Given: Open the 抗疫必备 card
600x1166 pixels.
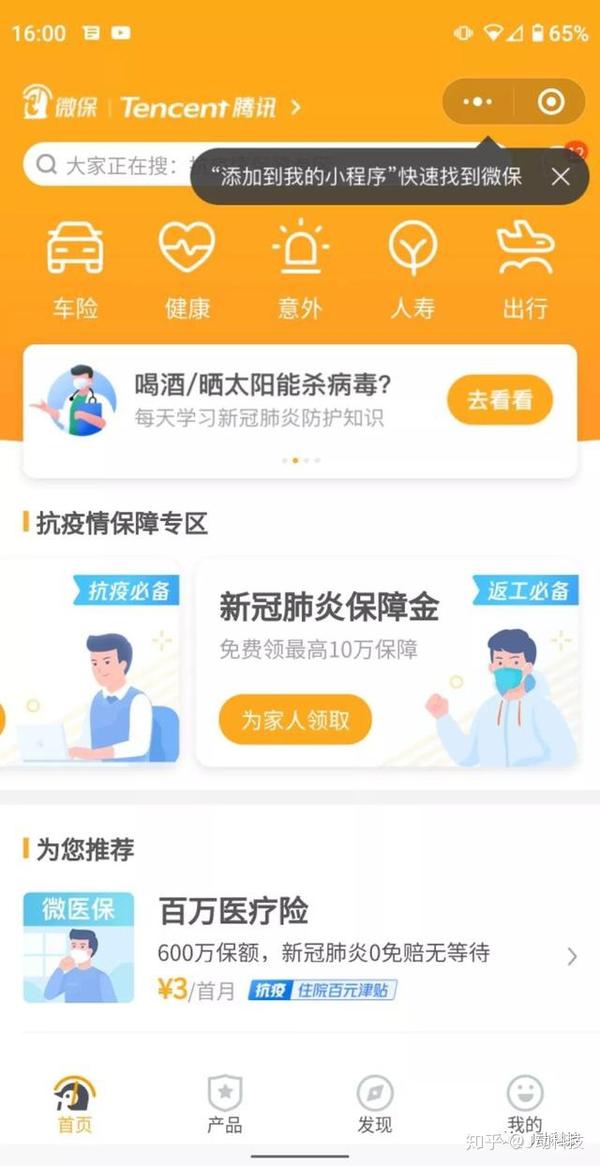Looking at the screenshot, I should click(x=89, y=663).
